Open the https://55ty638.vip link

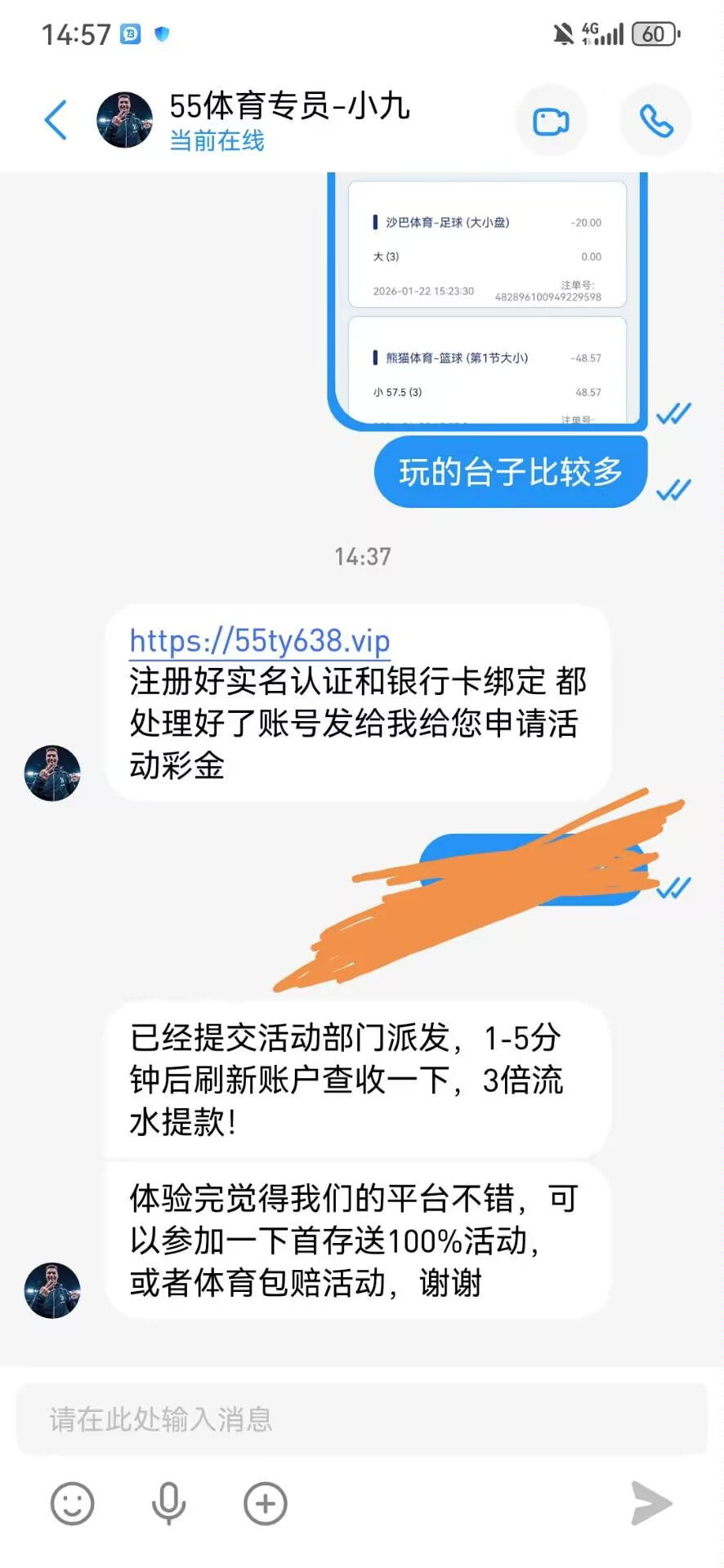point(260,641)
